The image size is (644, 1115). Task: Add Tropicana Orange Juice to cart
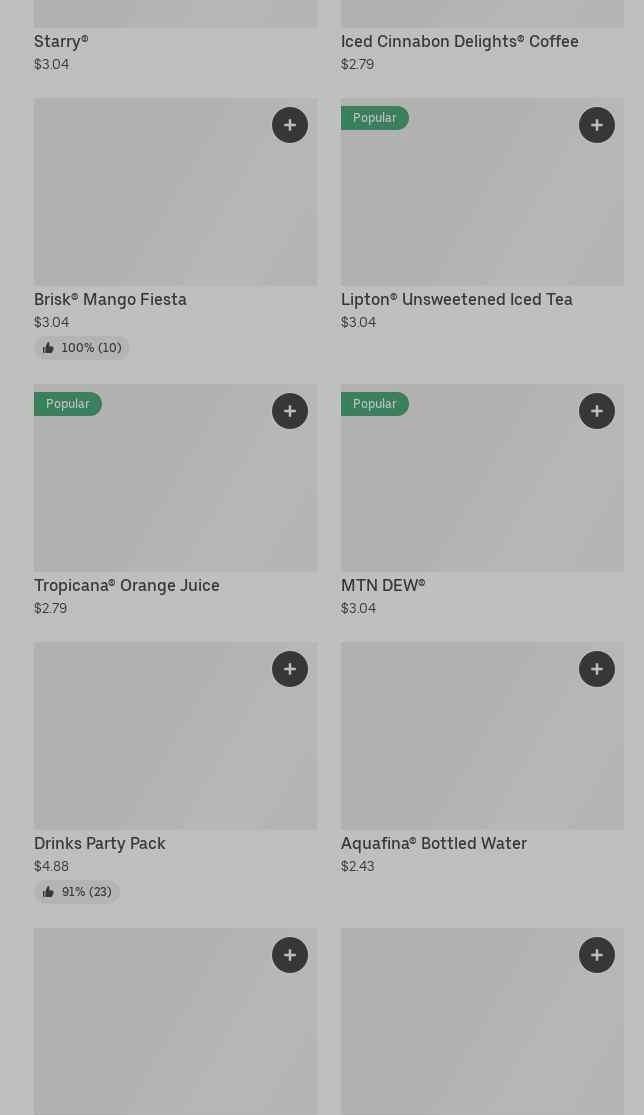point(290,411)
